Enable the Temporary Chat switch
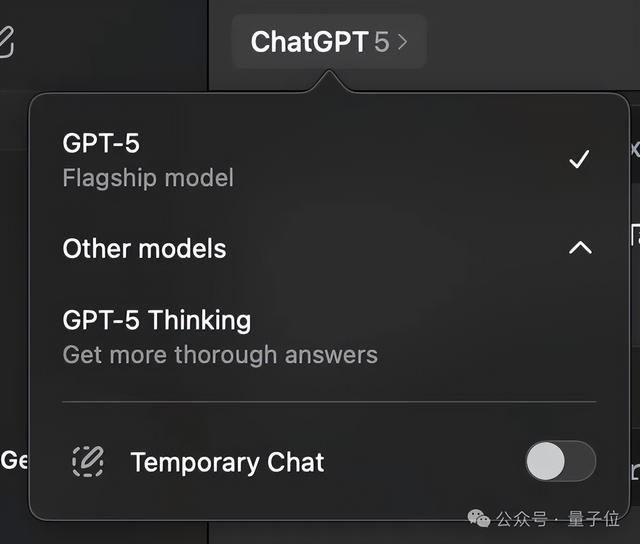Screen dimensions: 640x544 560,461
